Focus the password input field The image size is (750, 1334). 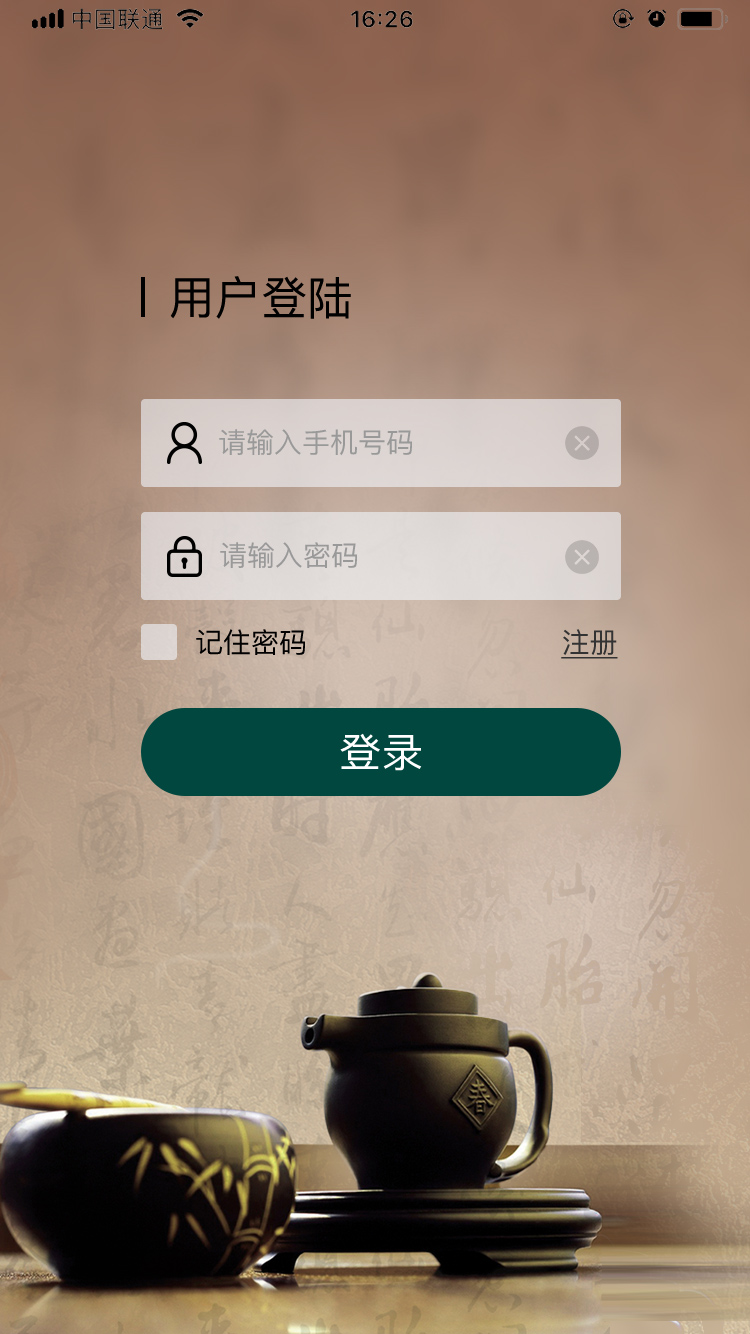pyautogui.click(x=380, y=556)
